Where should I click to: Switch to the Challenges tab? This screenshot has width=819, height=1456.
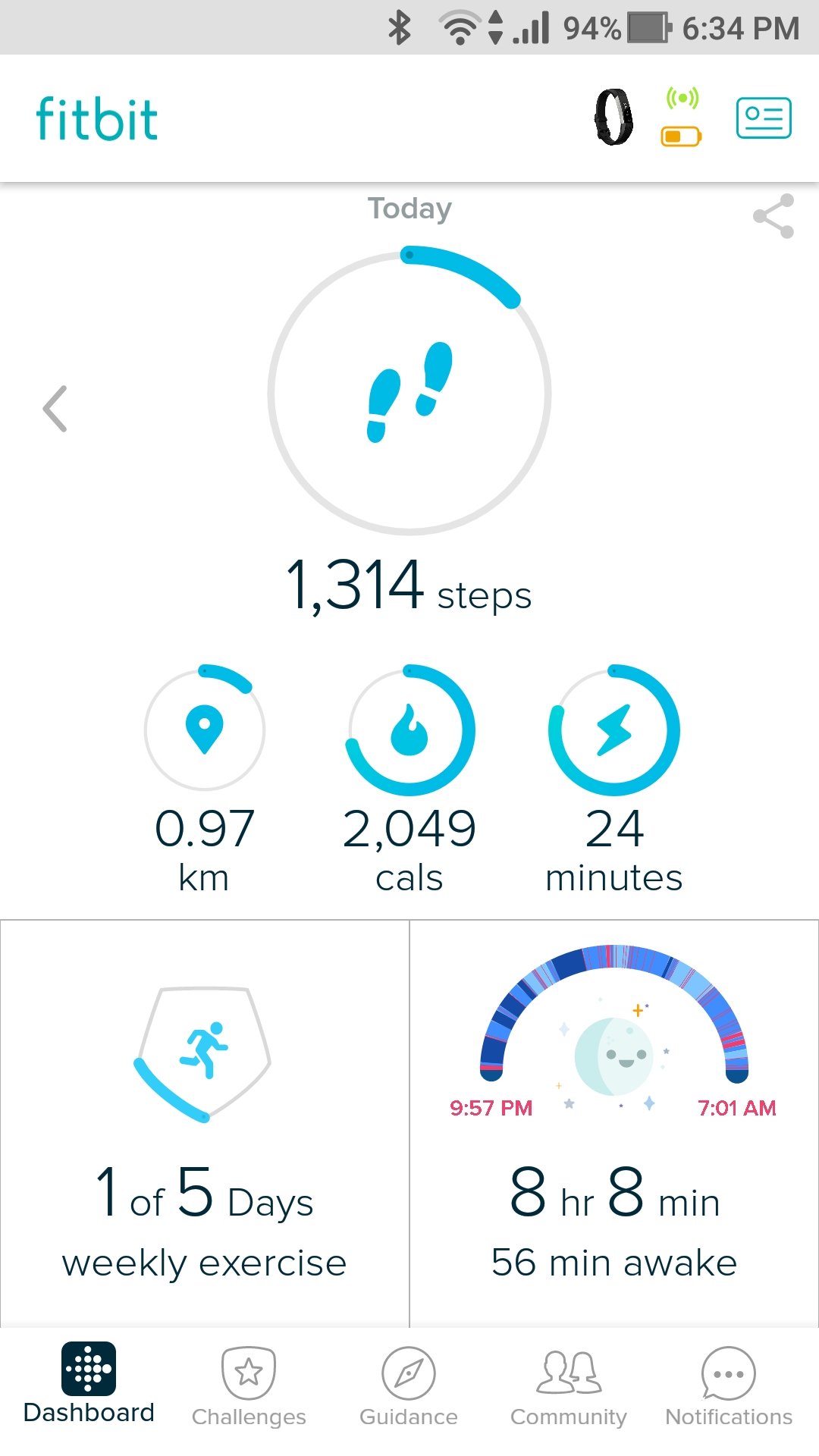pos(249,1386)
